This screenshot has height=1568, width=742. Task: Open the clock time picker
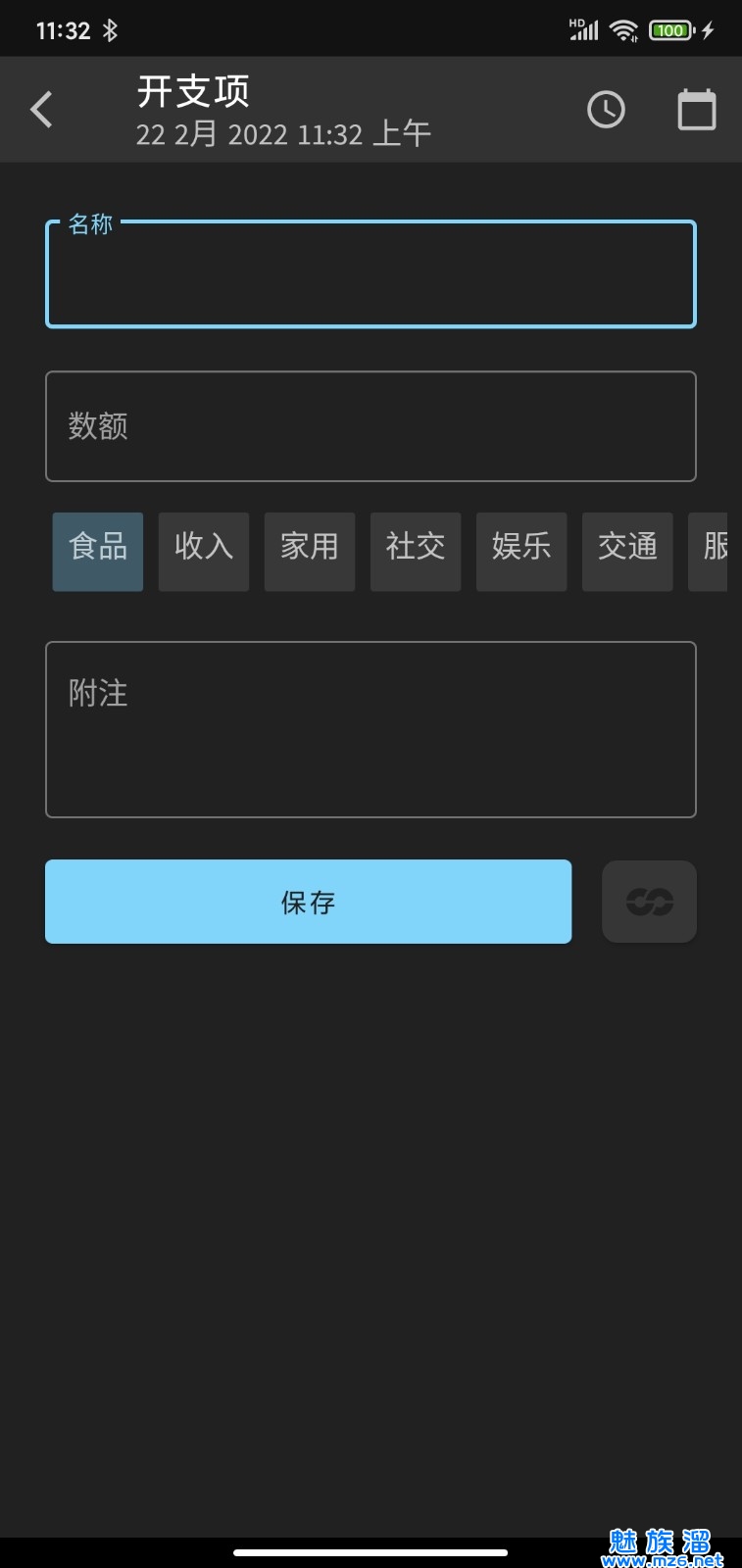(606, 110)
